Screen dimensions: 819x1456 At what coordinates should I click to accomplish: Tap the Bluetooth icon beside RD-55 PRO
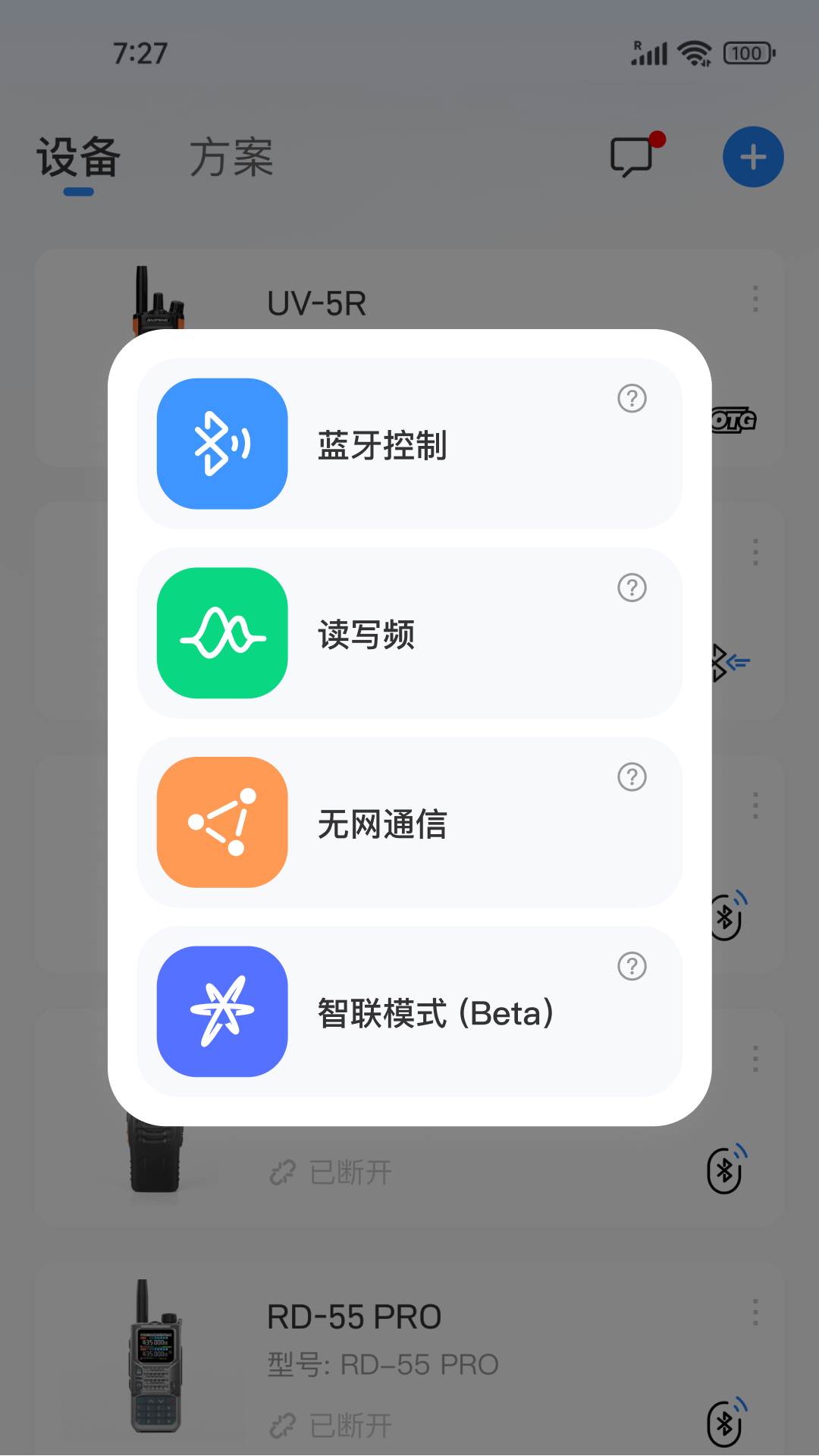724,1422
